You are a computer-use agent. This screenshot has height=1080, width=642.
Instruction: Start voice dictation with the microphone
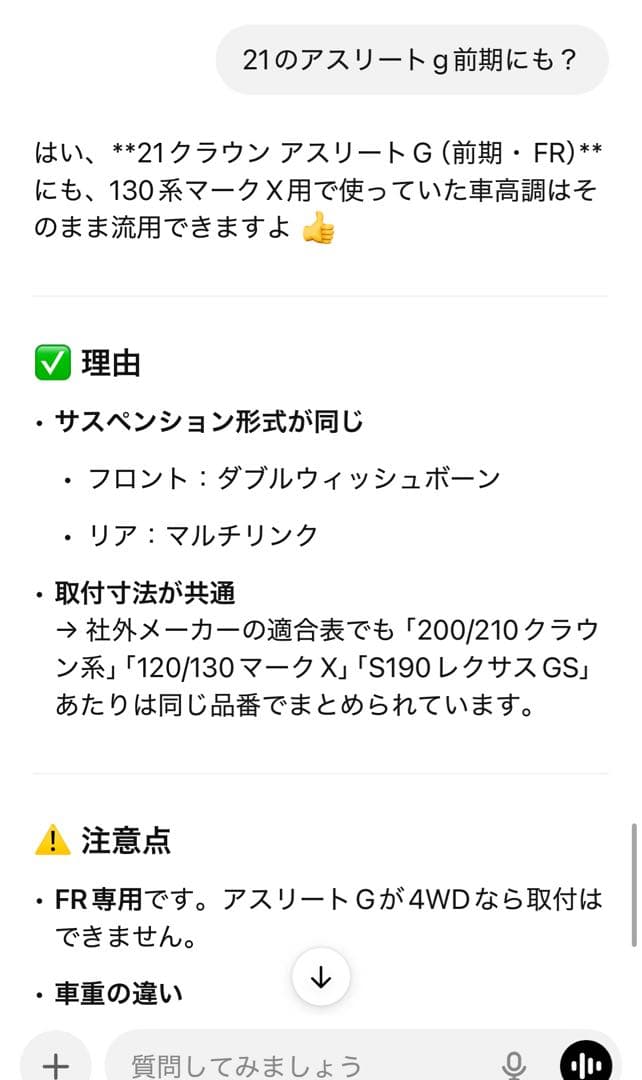pos(514,1064)
